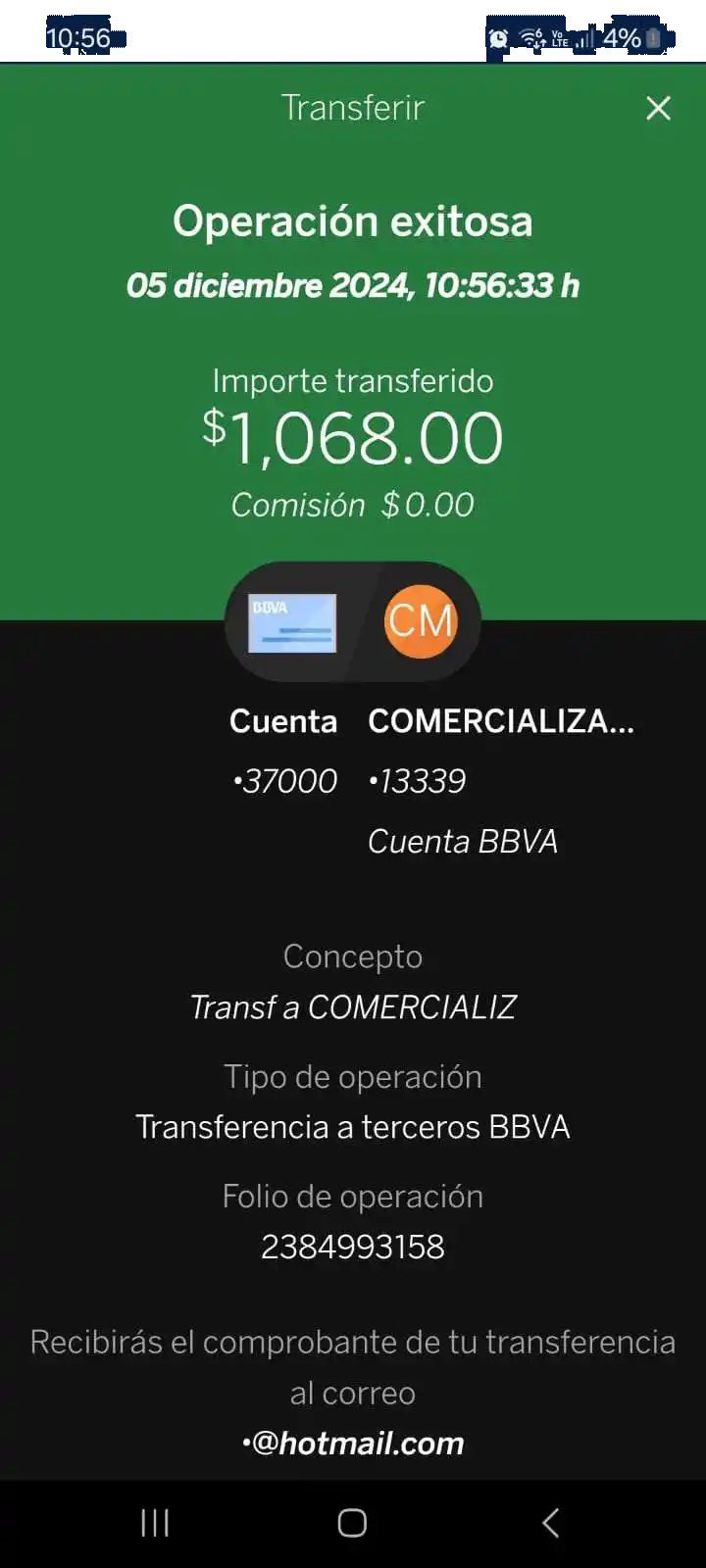Open the recent apps overview
Image resolution: width=706 pixels, height=1568 pixels.
(x=155, y=1522)
